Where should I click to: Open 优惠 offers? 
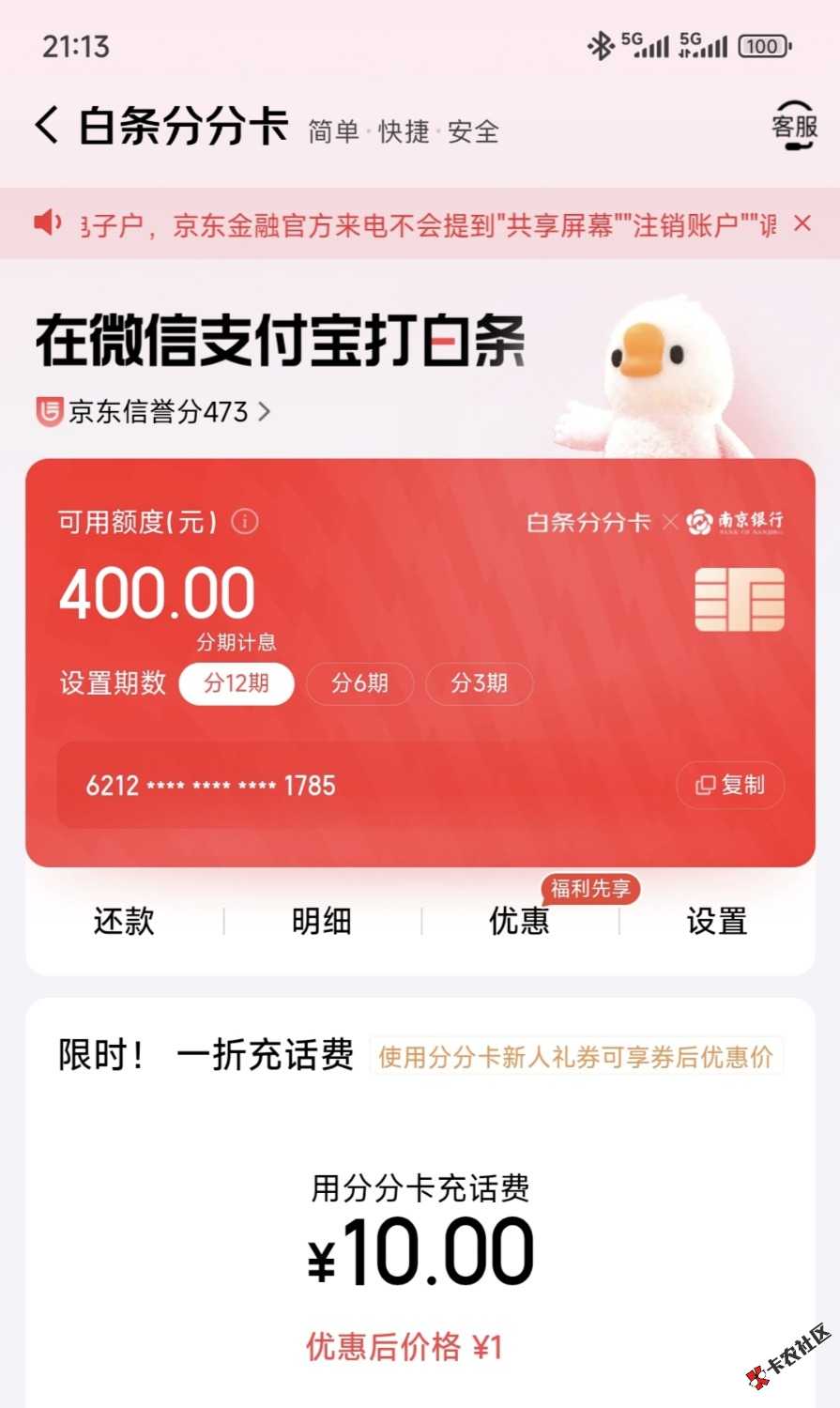tap(519, 921)
